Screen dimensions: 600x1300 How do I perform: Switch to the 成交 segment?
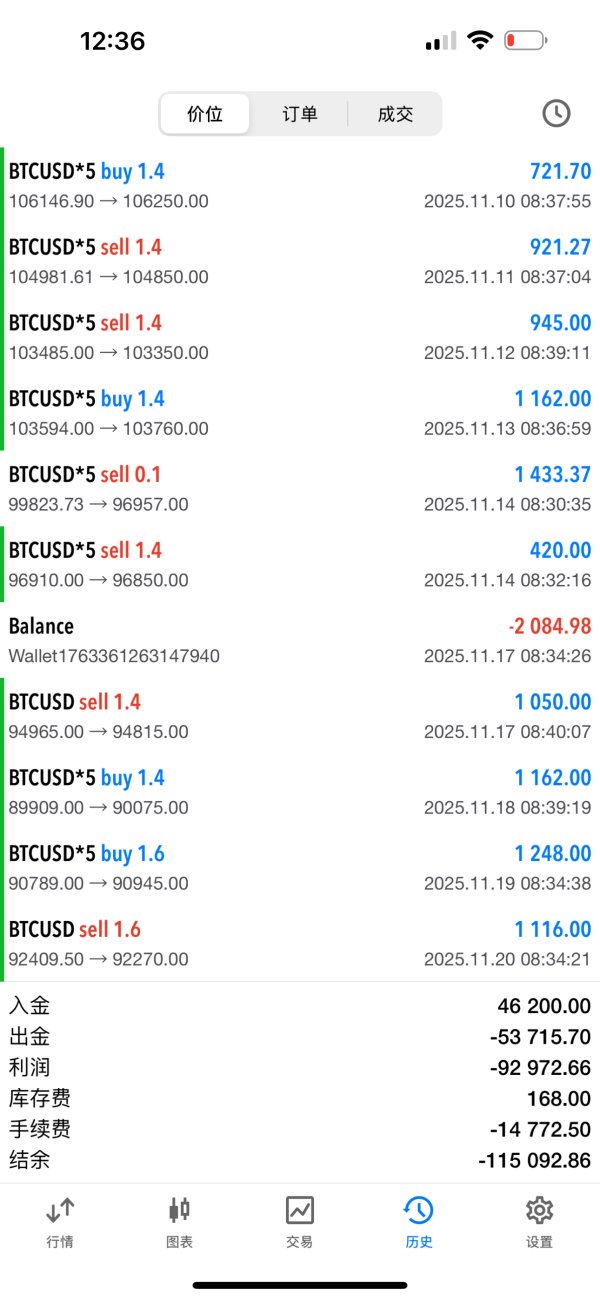tap(395, 114)
